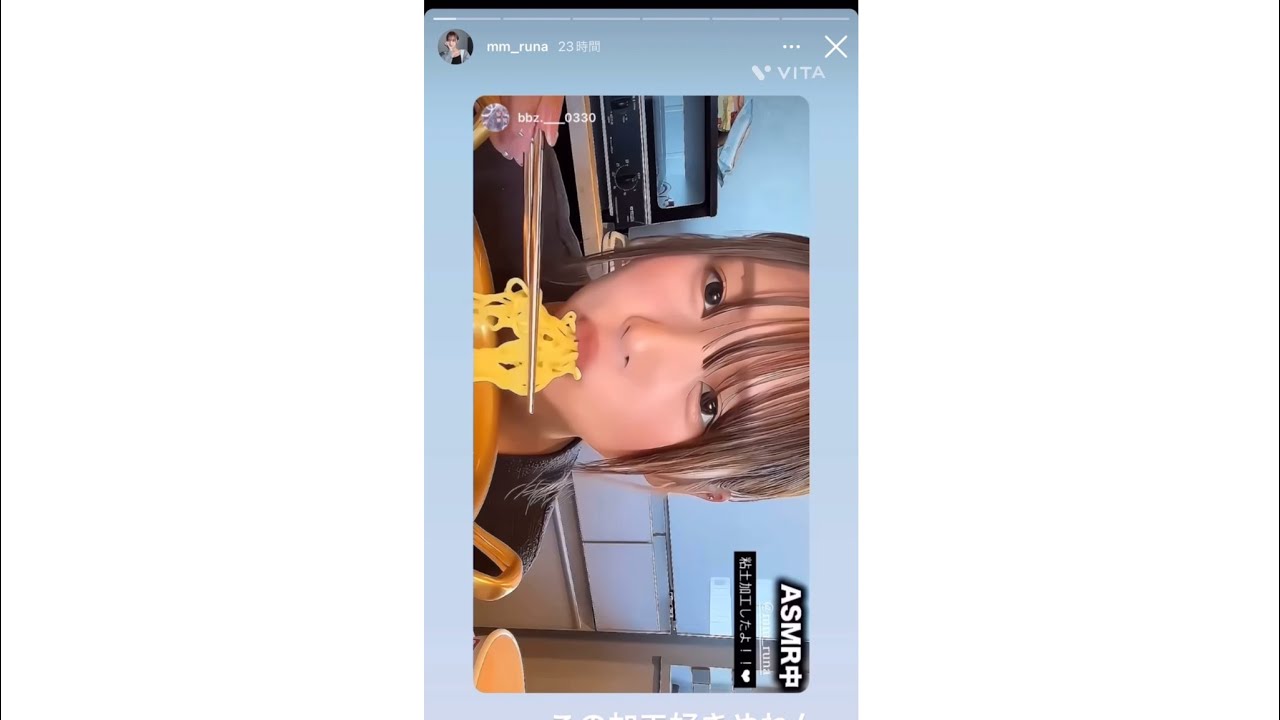1280x720 pixels.
Task: Tap the mm_runa username
Action: tap(517, 47)
